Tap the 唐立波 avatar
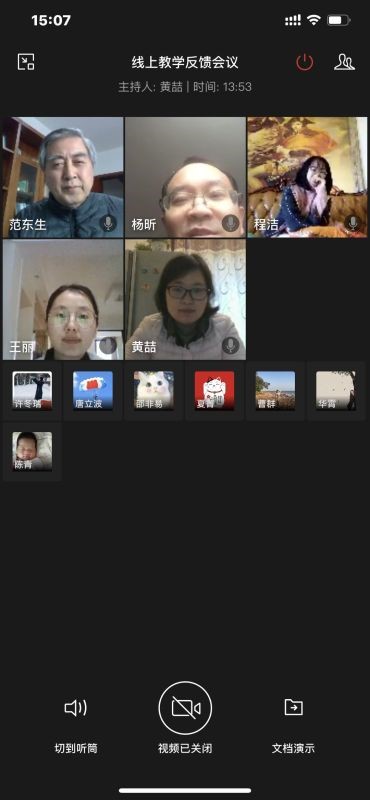 tap(93, 391)
